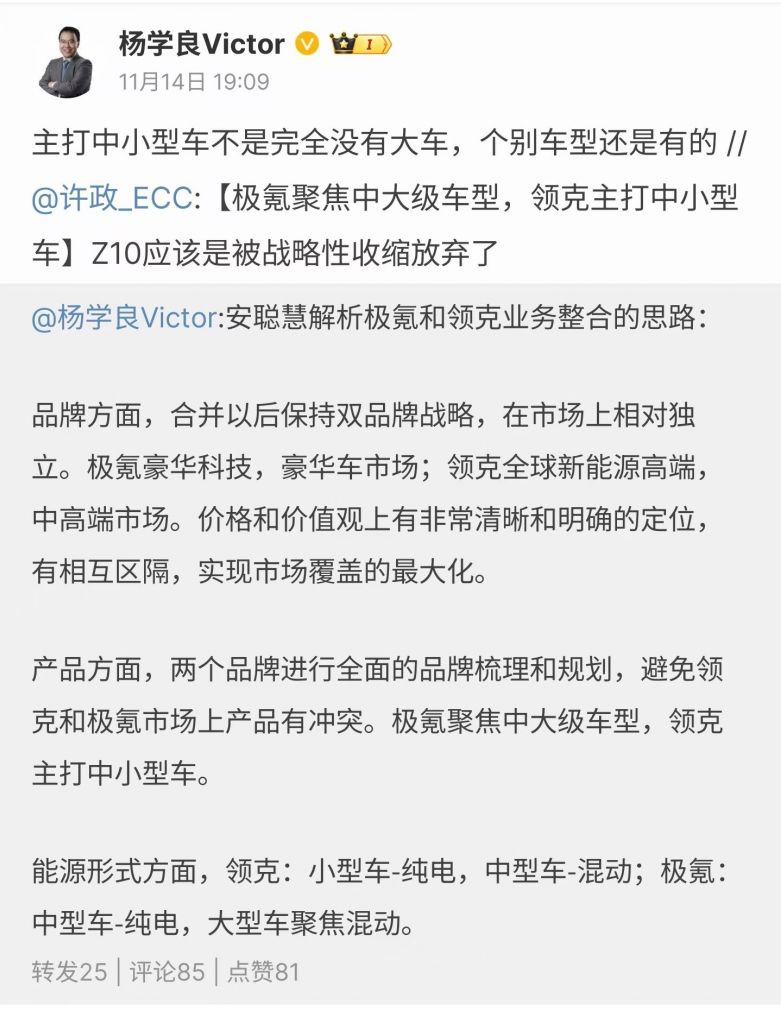View the 转发25 reposts of the quoted post
The height and width of the screenshot is (1024, 781).
[69, 972]
